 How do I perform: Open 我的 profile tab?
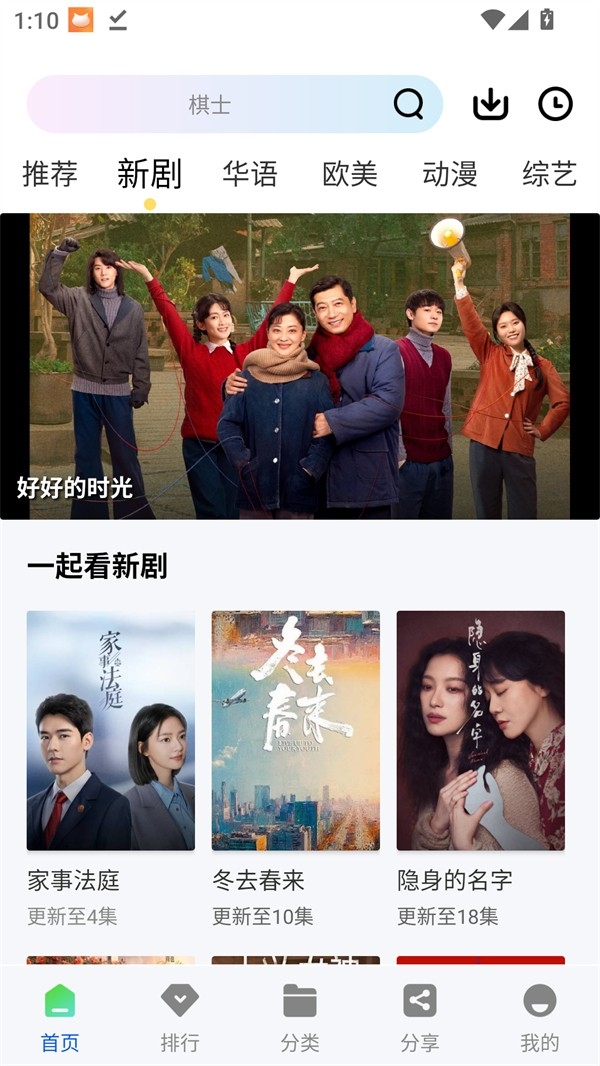(x=540, y=1016)
